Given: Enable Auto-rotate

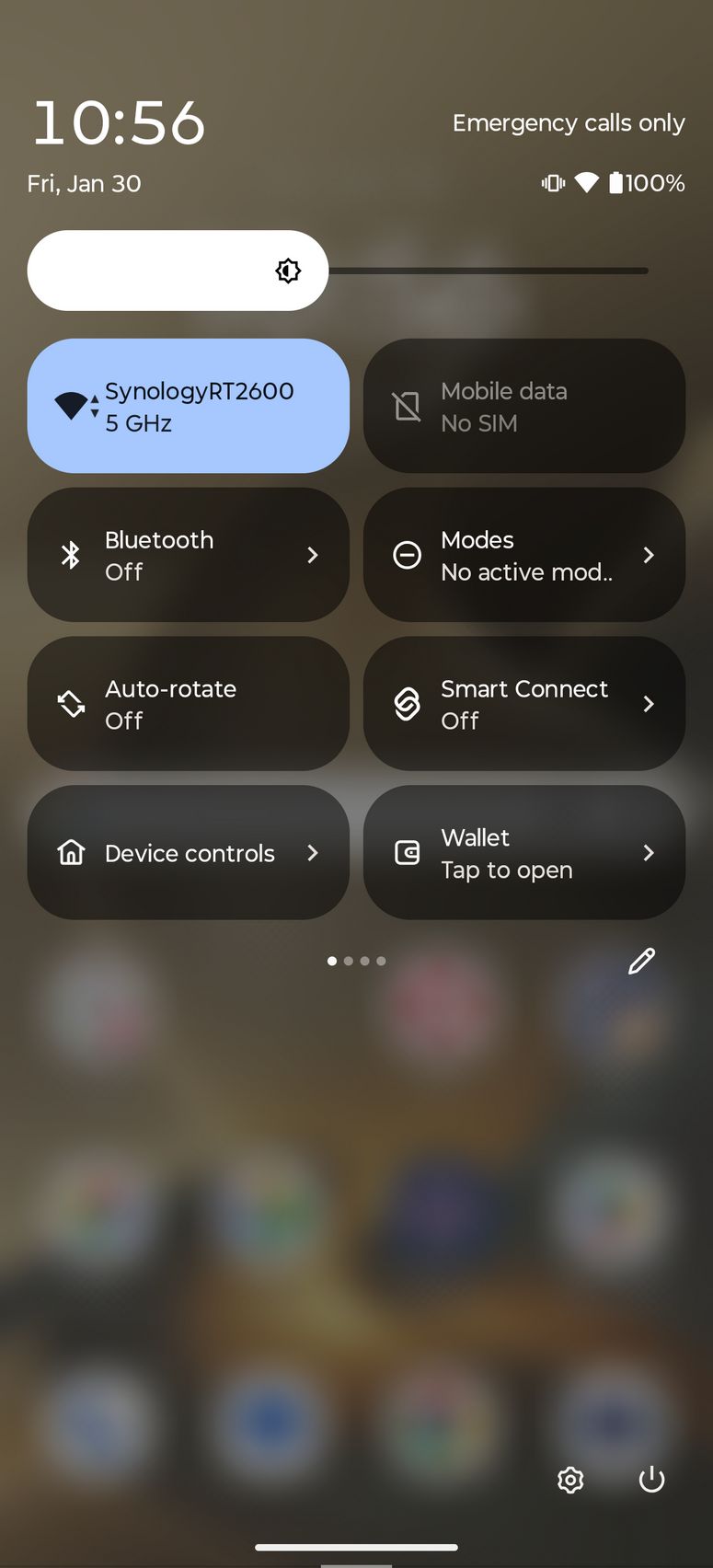Looking at the screenshot, I should 188,704.
